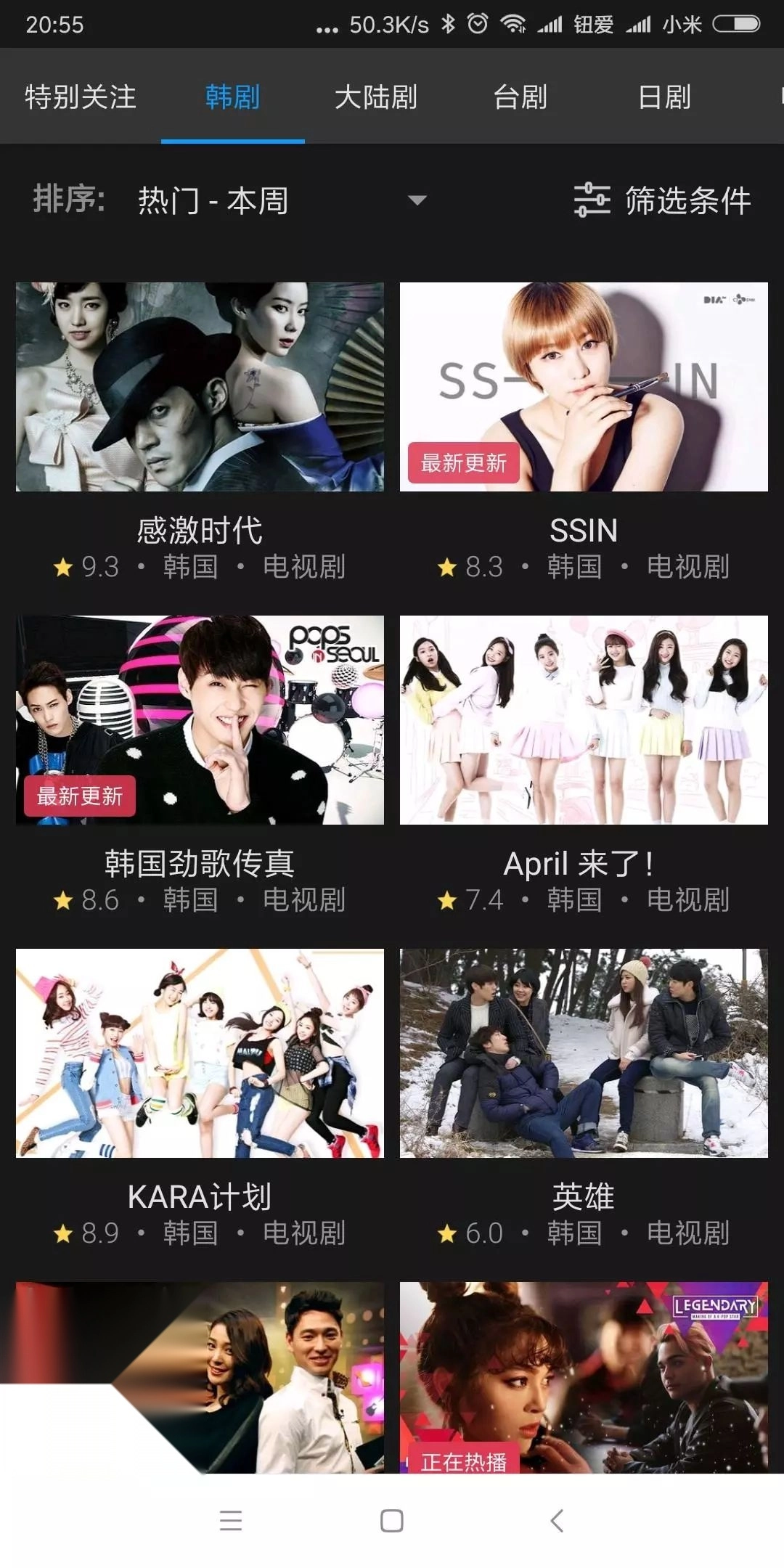Go to the home screen

coord(392,1520)
